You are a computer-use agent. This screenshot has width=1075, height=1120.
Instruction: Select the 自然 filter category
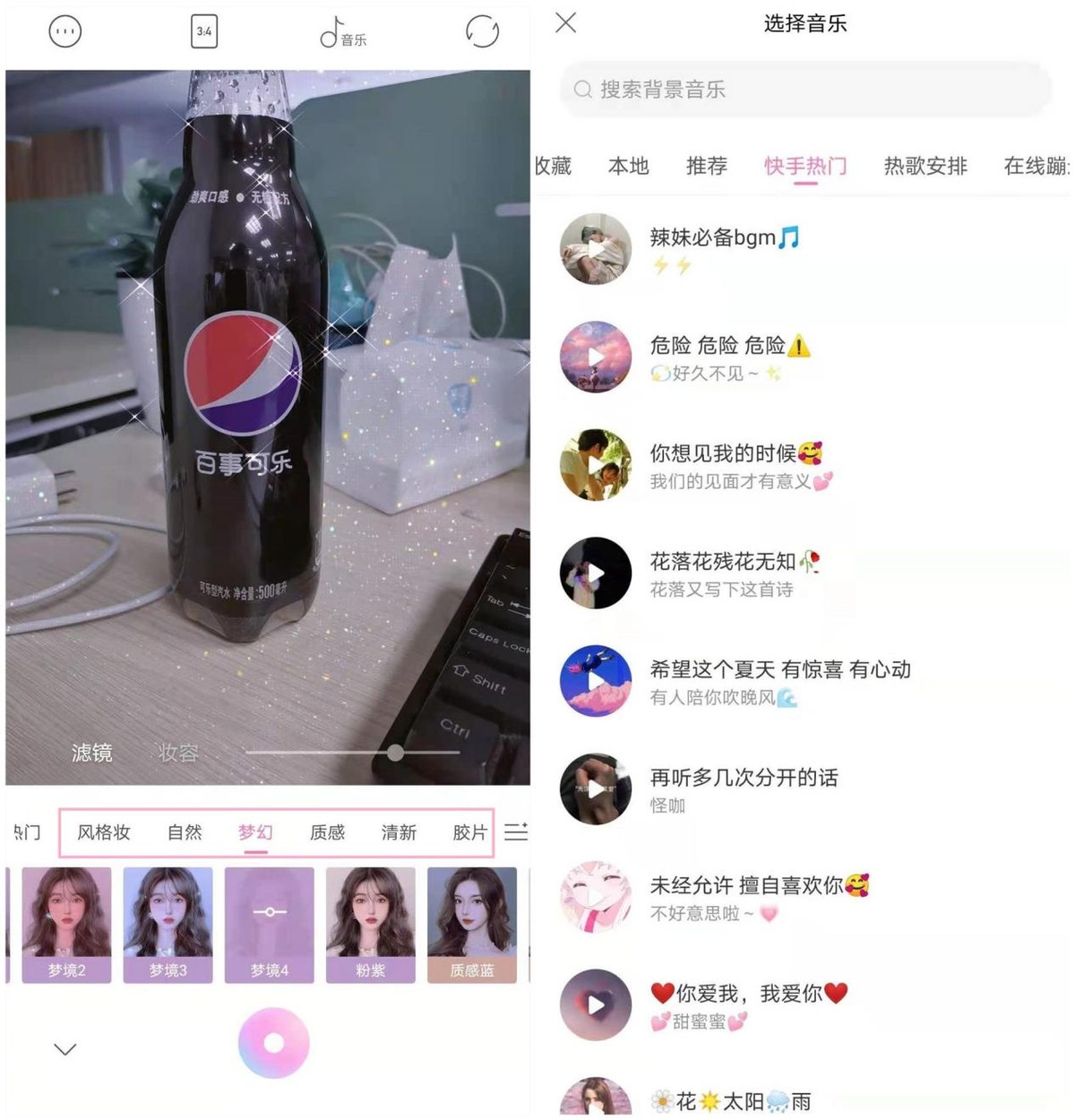point(184,831)
